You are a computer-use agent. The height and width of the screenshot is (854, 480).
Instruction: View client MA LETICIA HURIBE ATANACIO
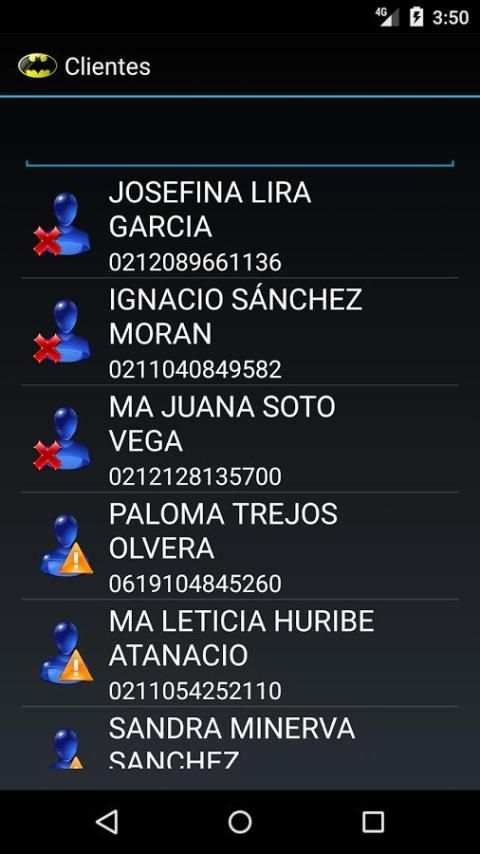[x=240, y=654]
